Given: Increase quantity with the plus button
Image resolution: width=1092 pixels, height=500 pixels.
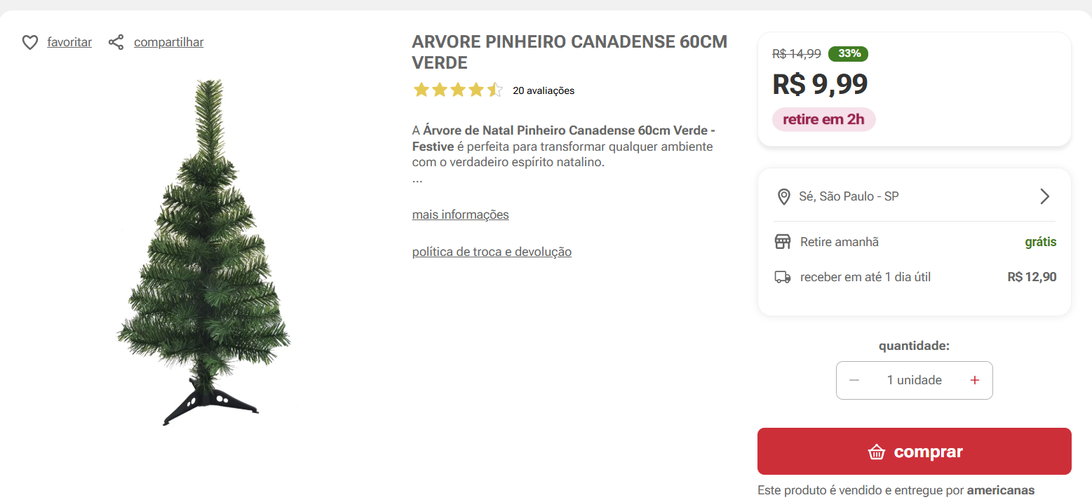Looking at the screenshot, I should point(974,380).
